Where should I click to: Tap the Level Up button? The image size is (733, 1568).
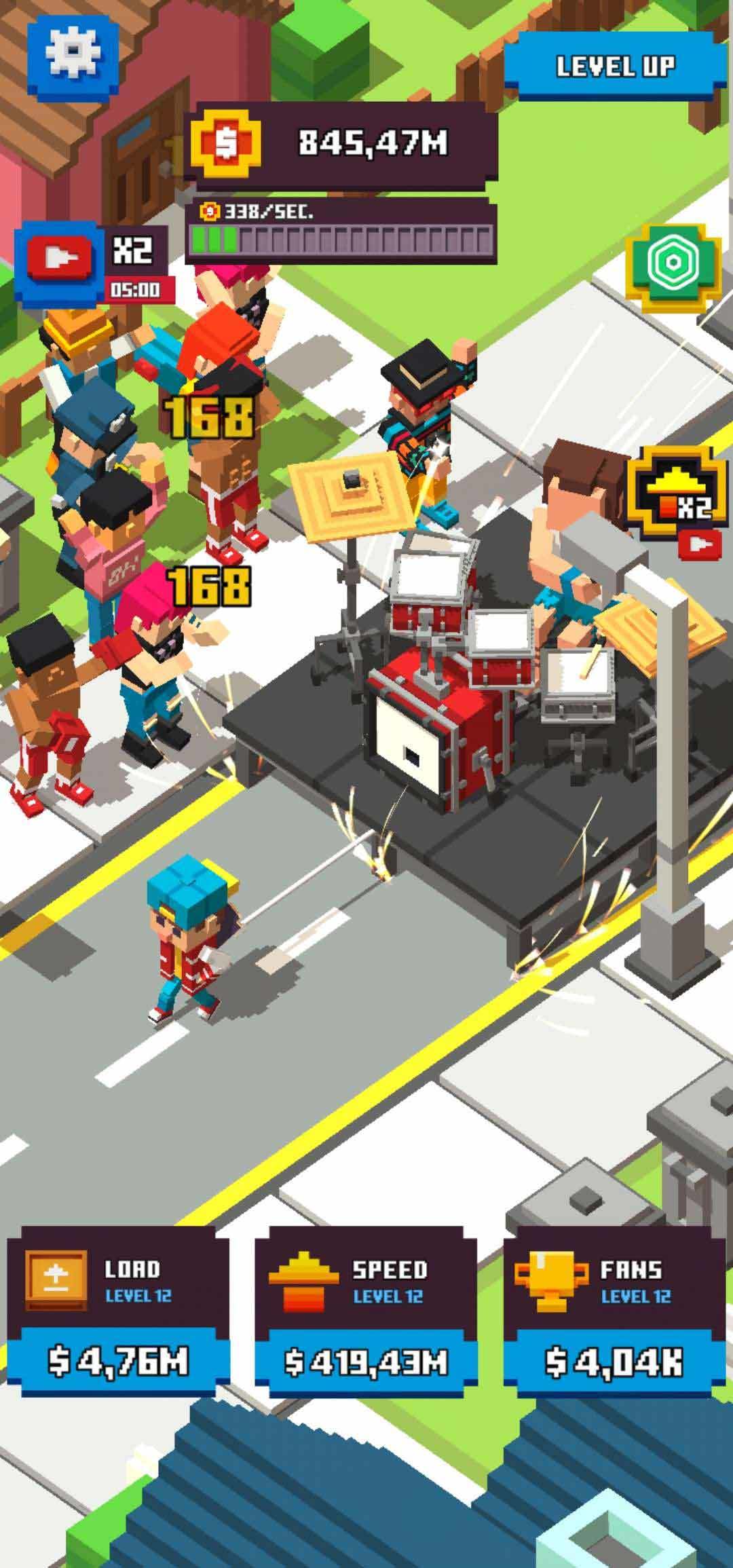click(615, 67)
